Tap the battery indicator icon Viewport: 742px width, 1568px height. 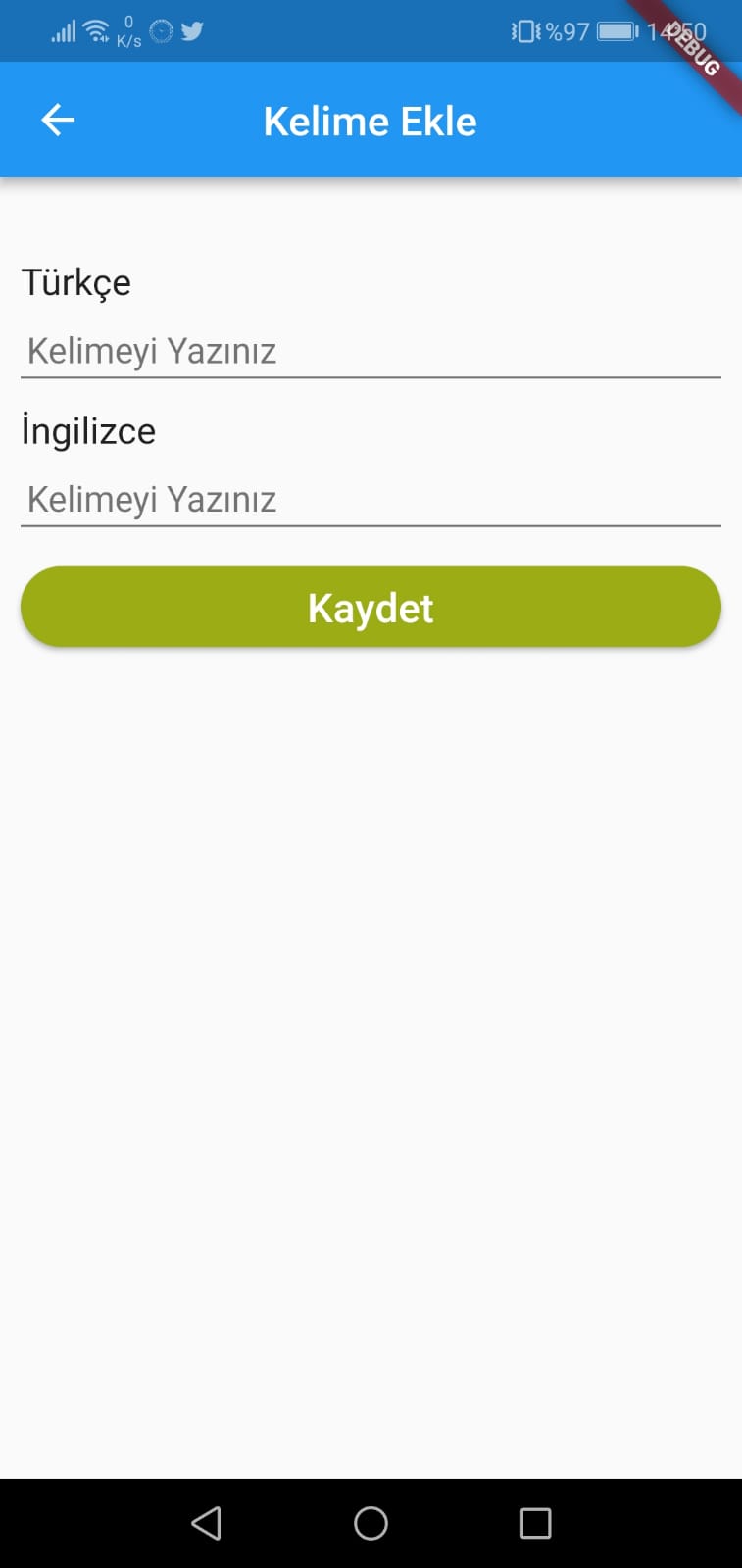(618, 31)
